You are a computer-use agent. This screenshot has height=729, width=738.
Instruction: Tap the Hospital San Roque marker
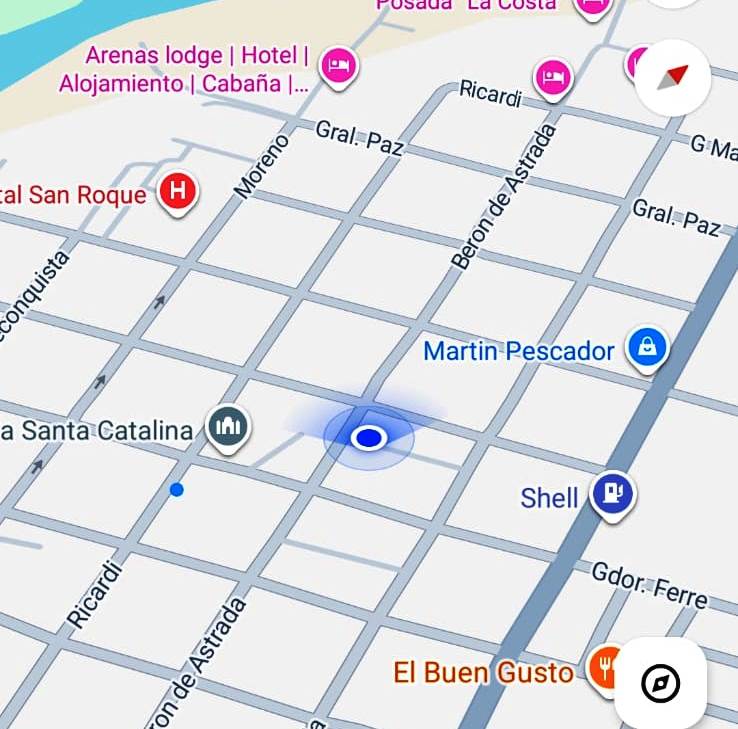178,190
